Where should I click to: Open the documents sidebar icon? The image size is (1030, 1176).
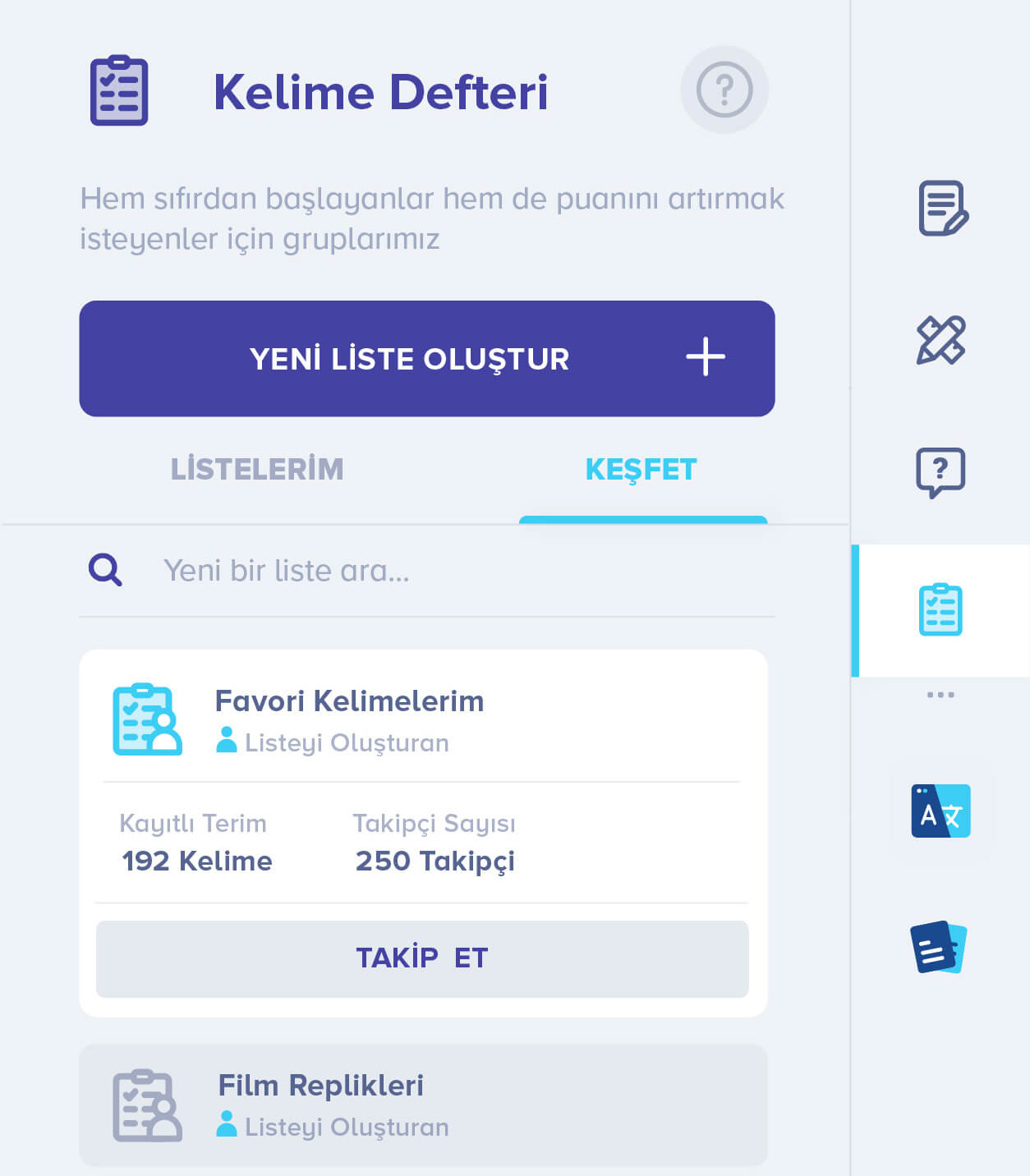(939, 947)
